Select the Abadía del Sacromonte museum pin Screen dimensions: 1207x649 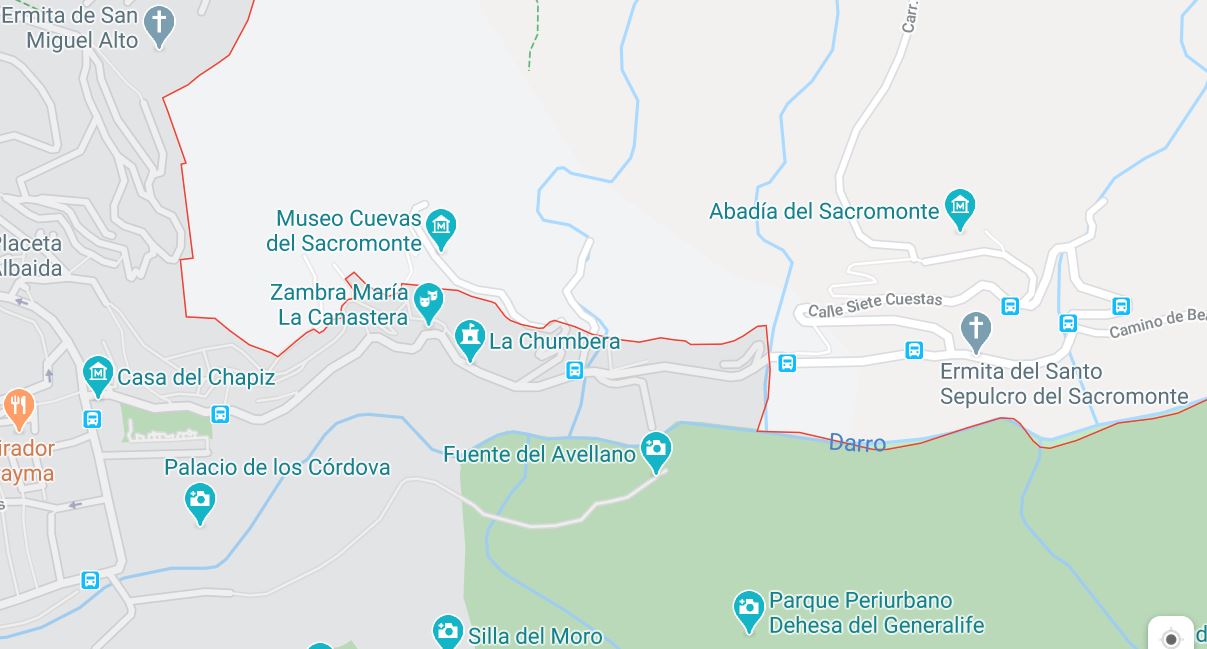coord(960,207)
